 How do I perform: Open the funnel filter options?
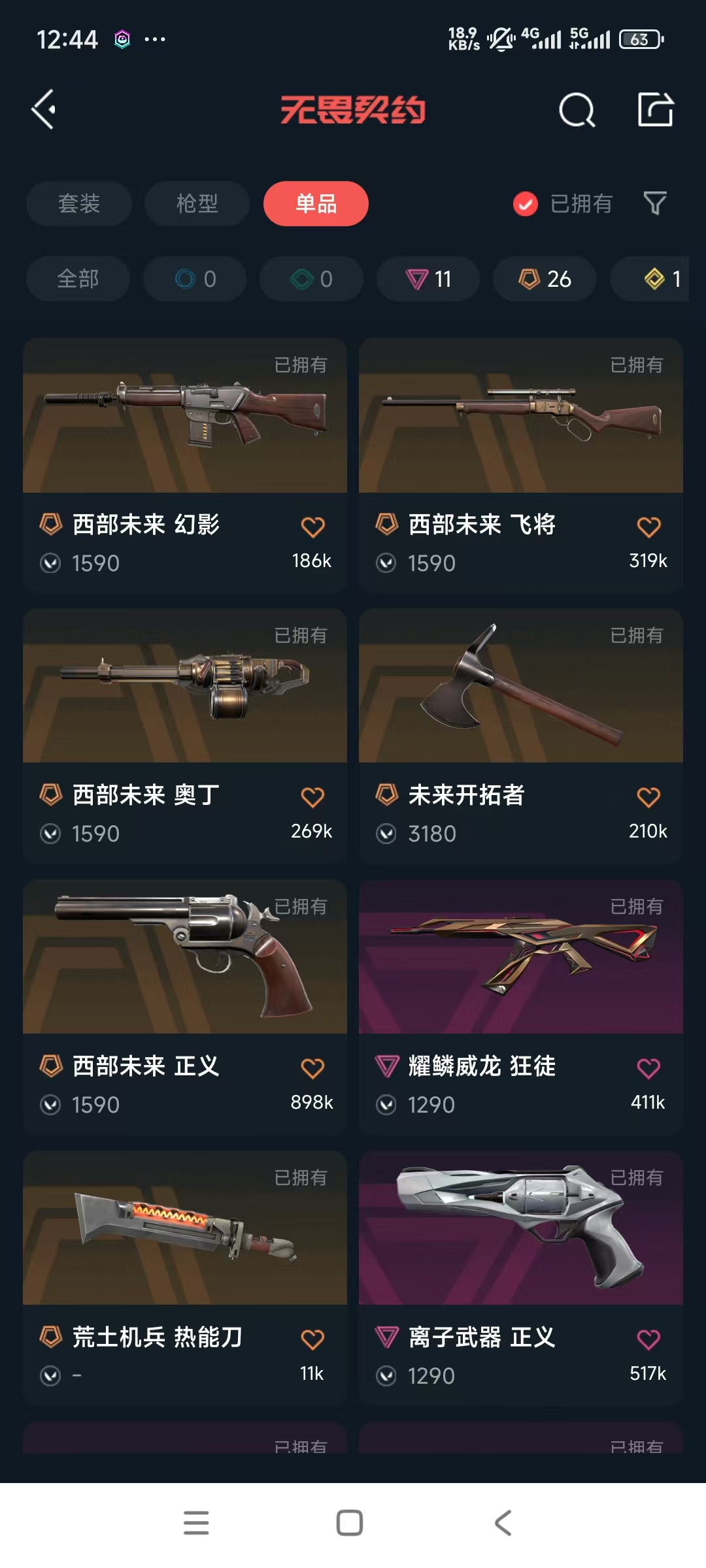655,204
